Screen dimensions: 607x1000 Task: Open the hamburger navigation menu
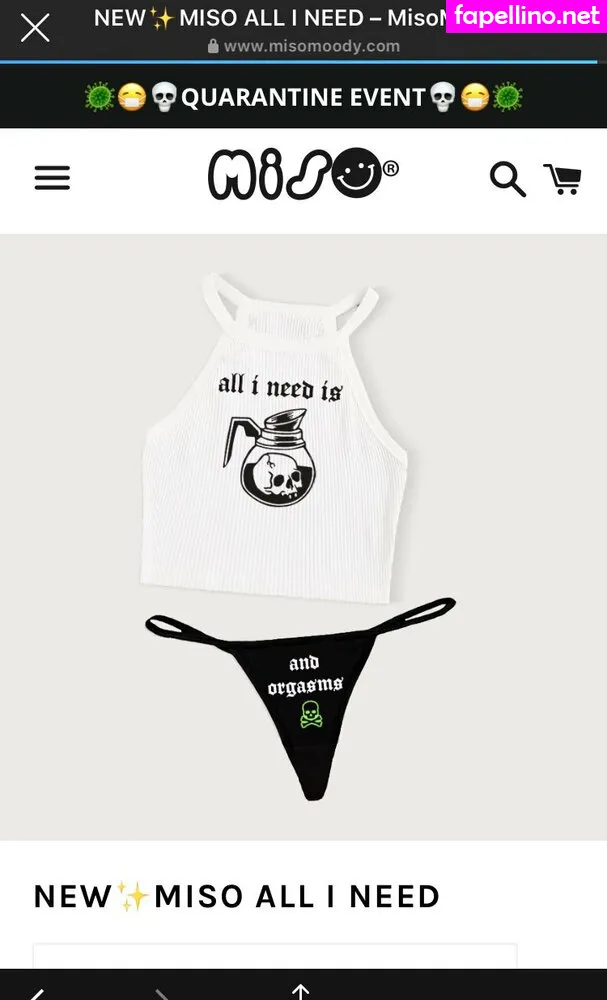click(52, 178)
